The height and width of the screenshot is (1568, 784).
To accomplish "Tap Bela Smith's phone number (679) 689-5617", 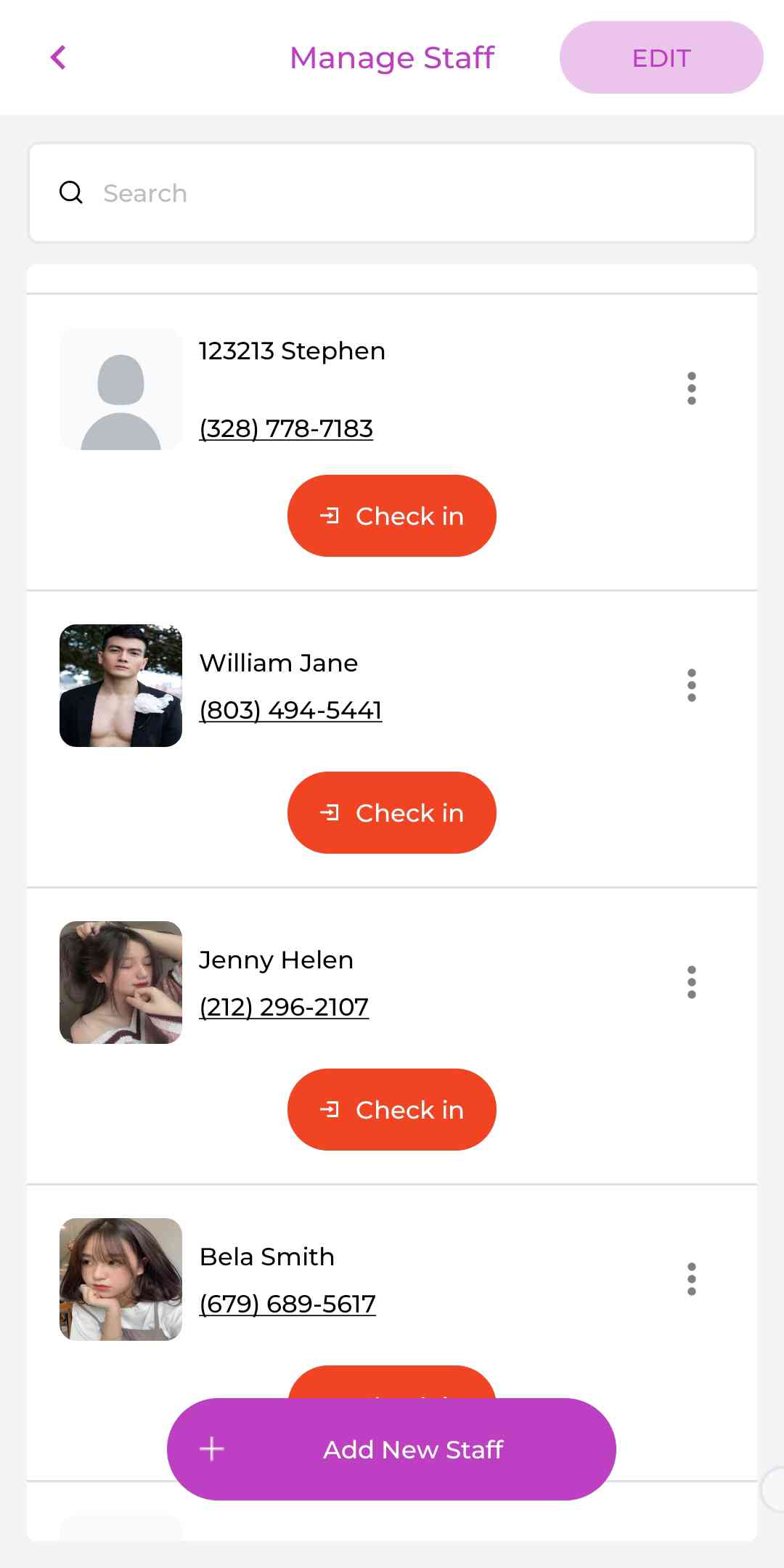I will click(x=287, y=1304).
